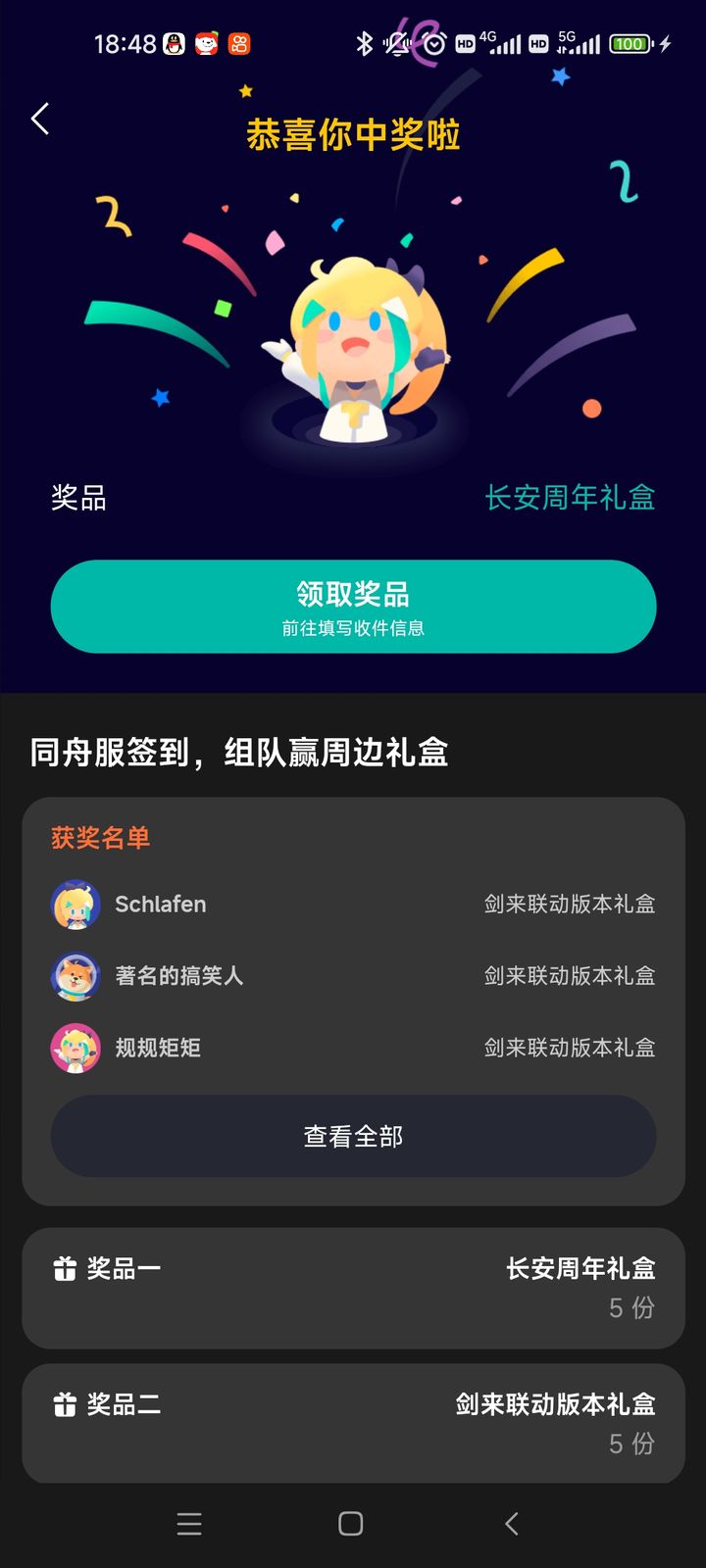Tap the recent apps button in navigation bar

pyautogui.click(x=189, y=1524)
